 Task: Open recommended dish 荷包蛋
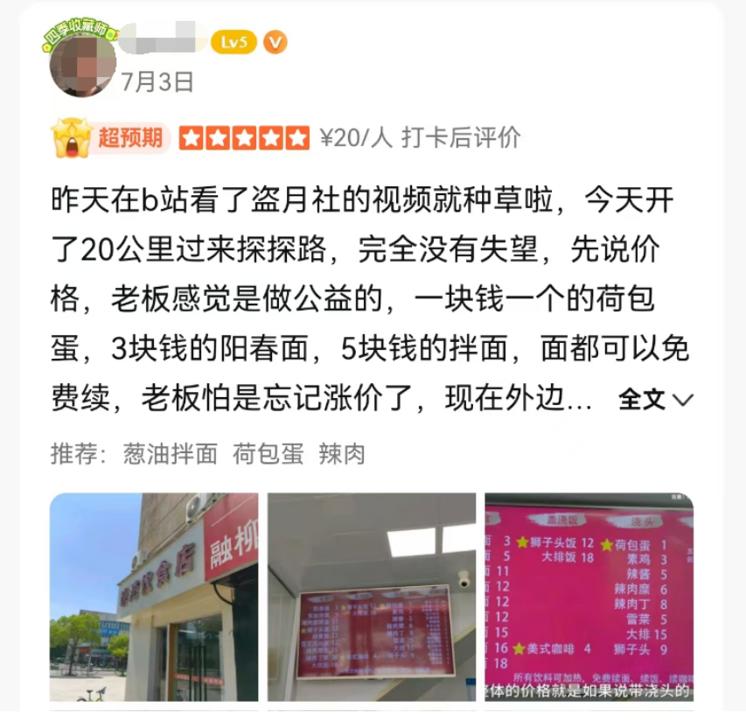pyautogui.click(x=268, y=454)
